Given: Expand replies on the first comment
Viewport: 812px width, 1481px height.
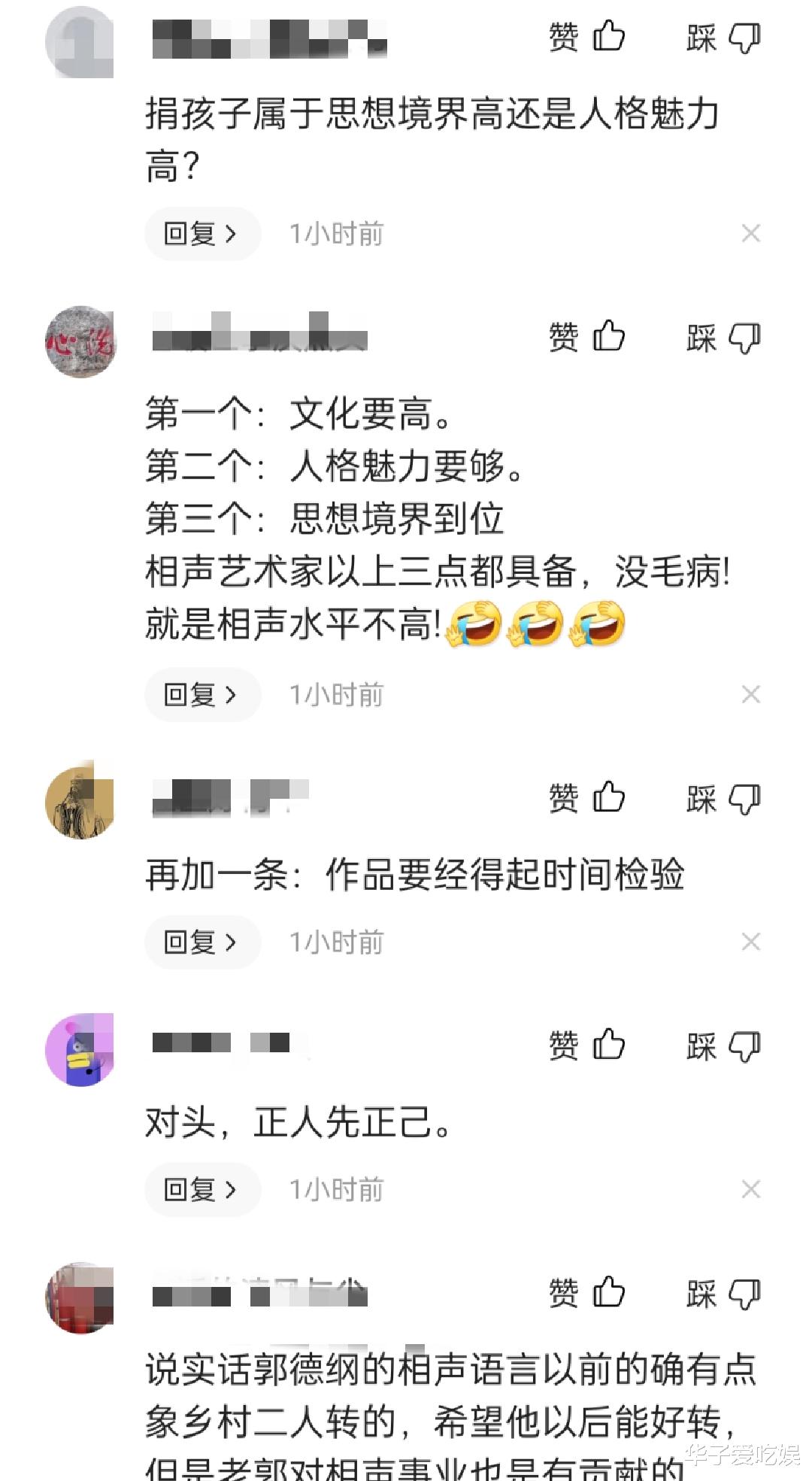Looking at the screenshot, I should pyautogui.click(x=201, y=233).
